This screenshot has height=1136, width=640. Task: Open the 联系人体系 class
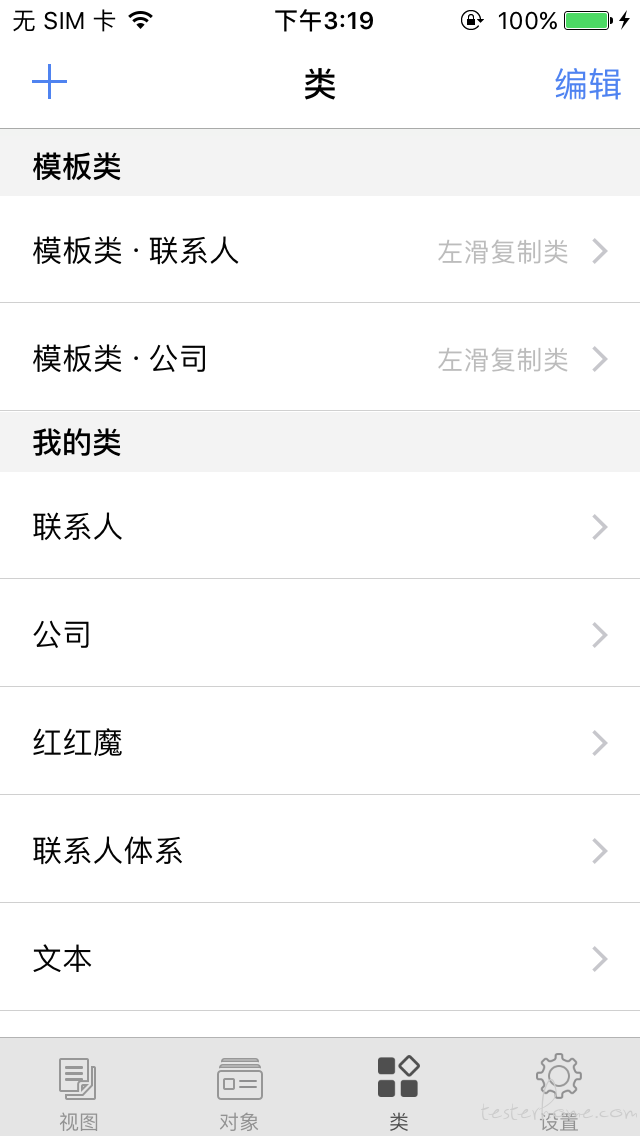tap(320, 849)
